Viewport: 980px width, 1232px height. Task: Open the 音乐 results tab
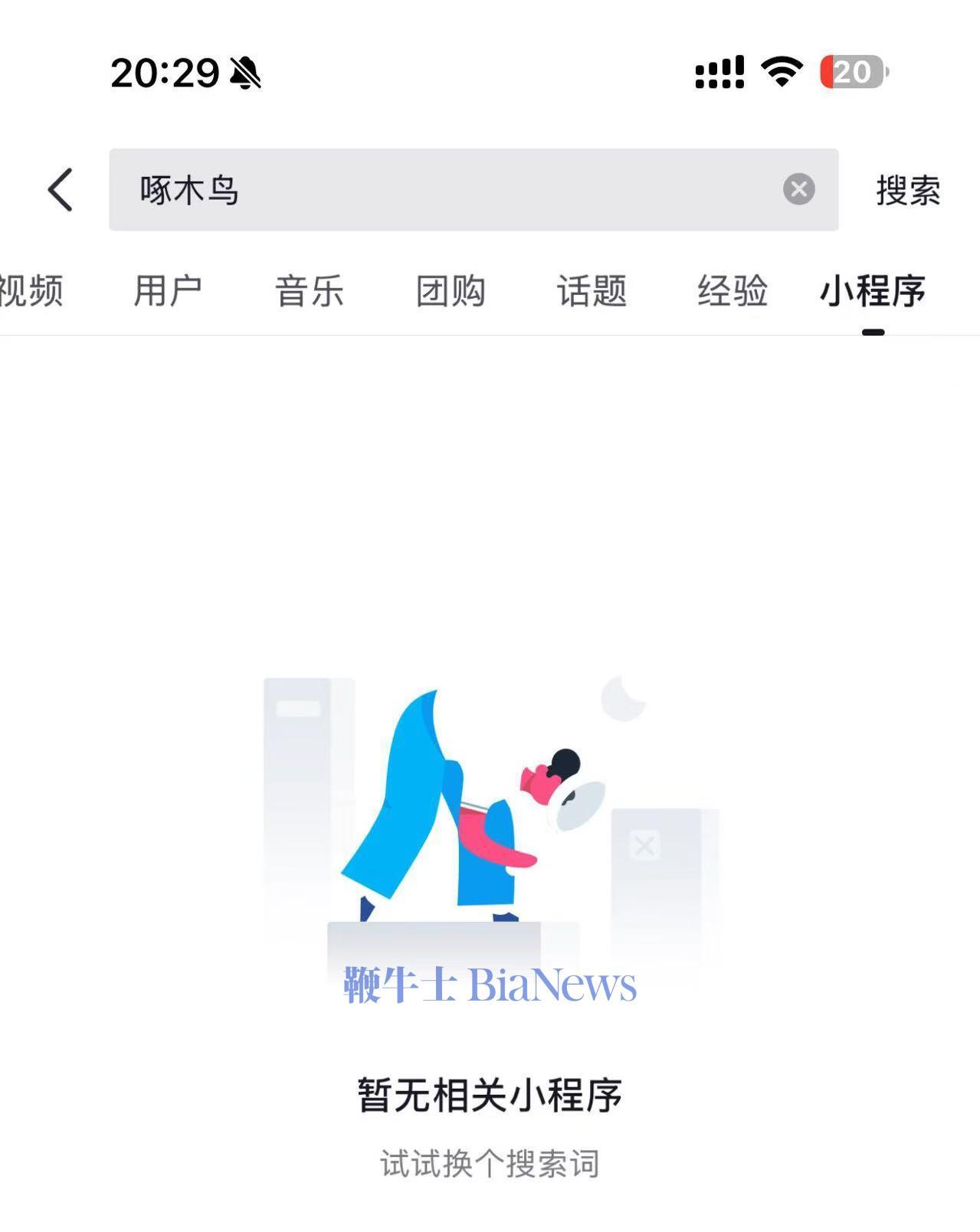point(310,291)
